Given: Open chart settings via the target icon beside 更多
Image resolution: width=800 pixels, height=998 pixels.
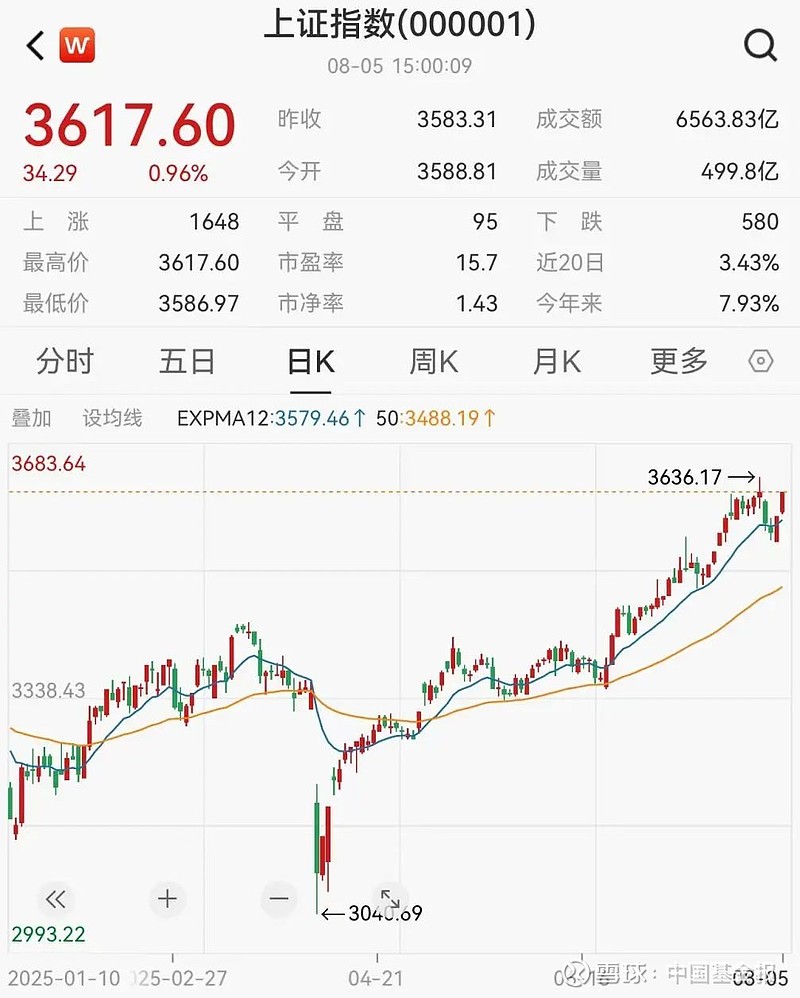Looking at the screenshot, I should (760, 363).
